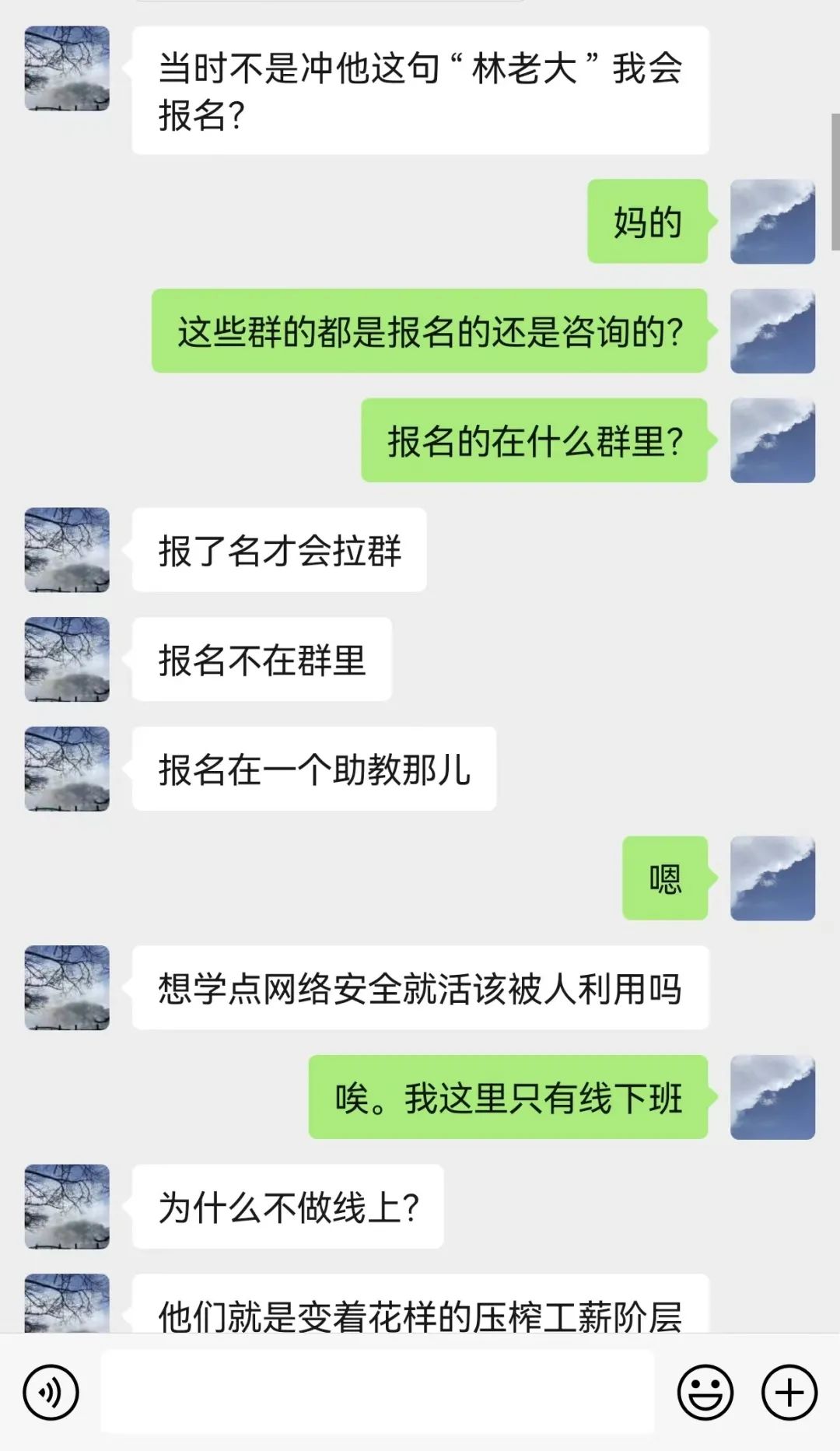
Task: Focus the message text field
Action: (x=377, y=1392)
